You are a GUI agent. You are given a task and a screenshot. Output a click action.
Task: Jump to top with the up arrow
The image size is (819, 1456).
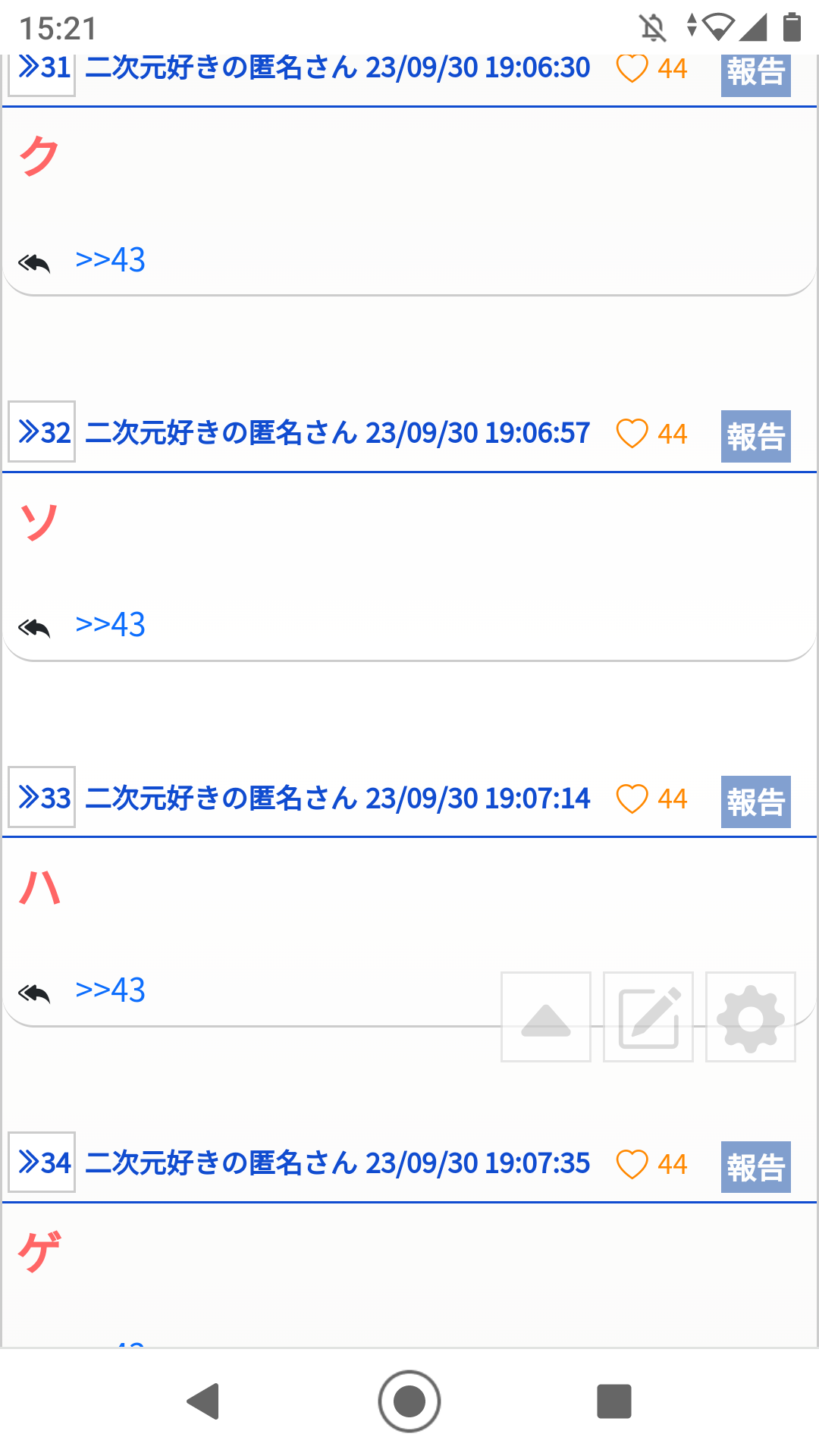(x=546, y=1017)
